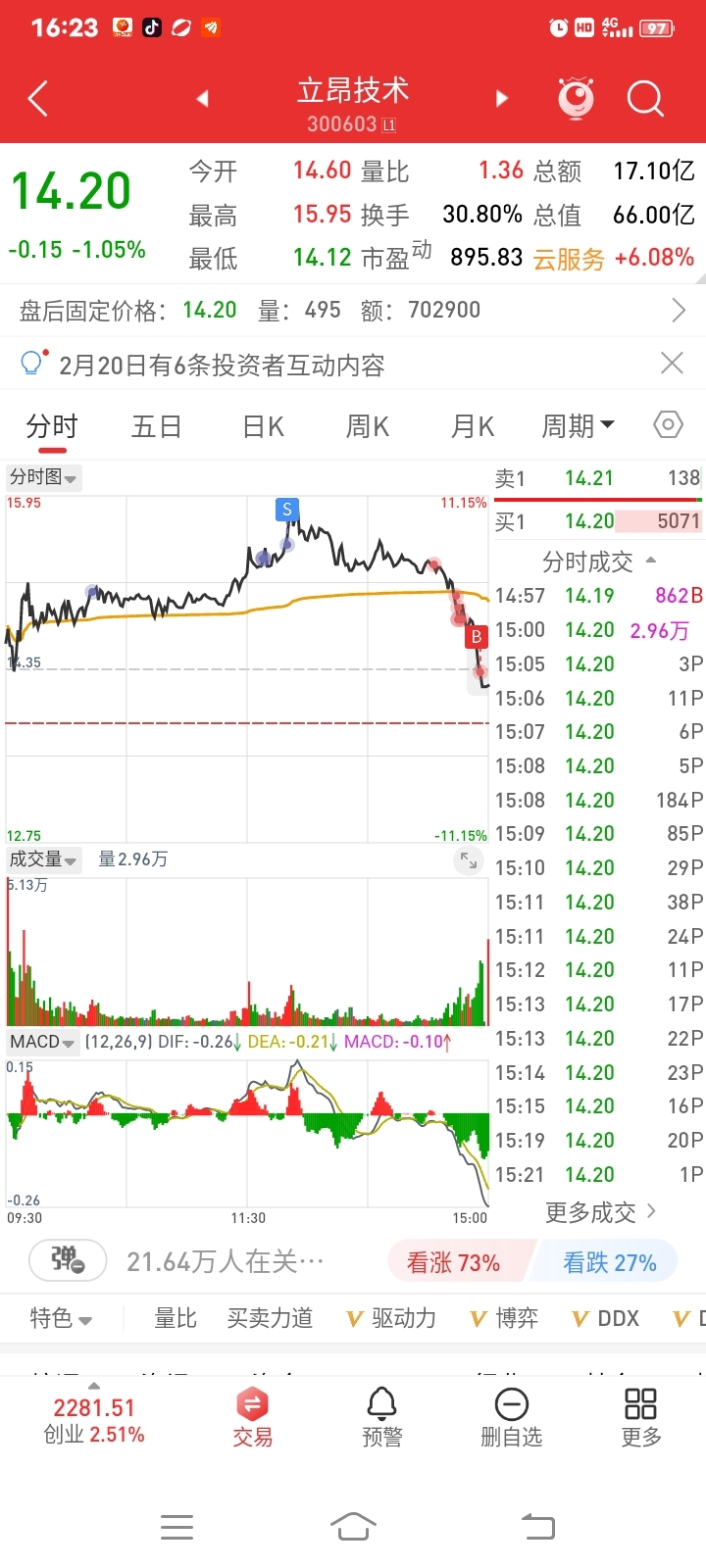Open the mascot assistant icon
The width and height of the screenshot is (706, 1568).
point(576,98)
